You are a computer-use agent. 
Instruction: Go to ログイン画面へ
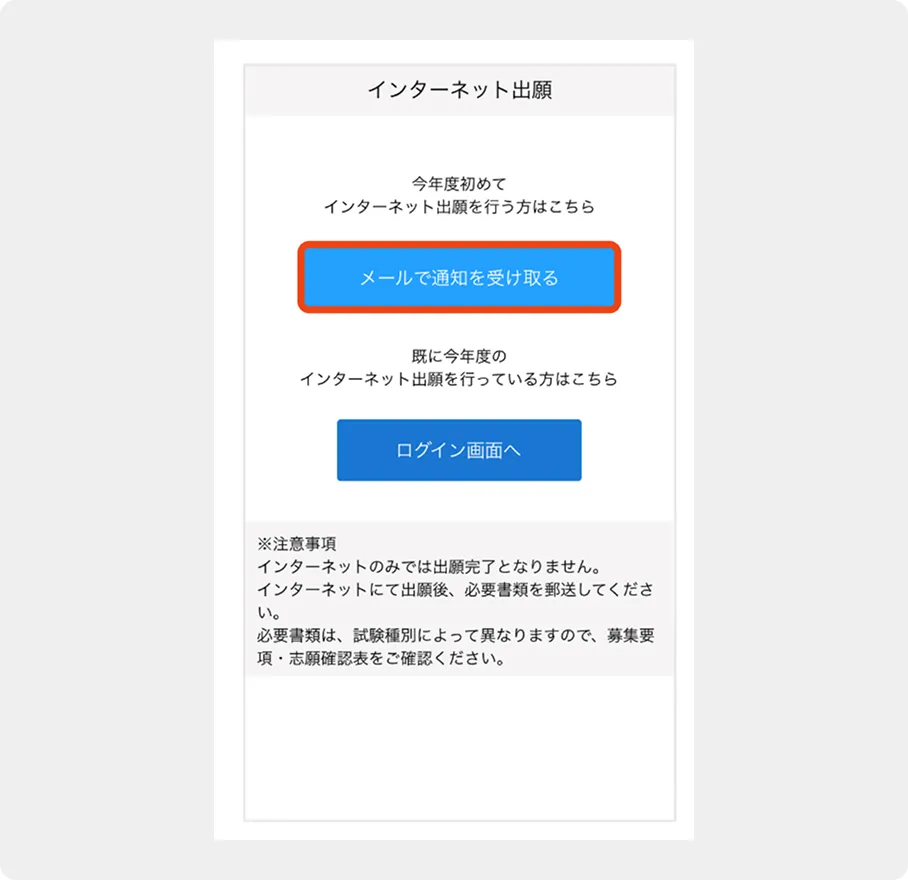click(x=459, y=450)
